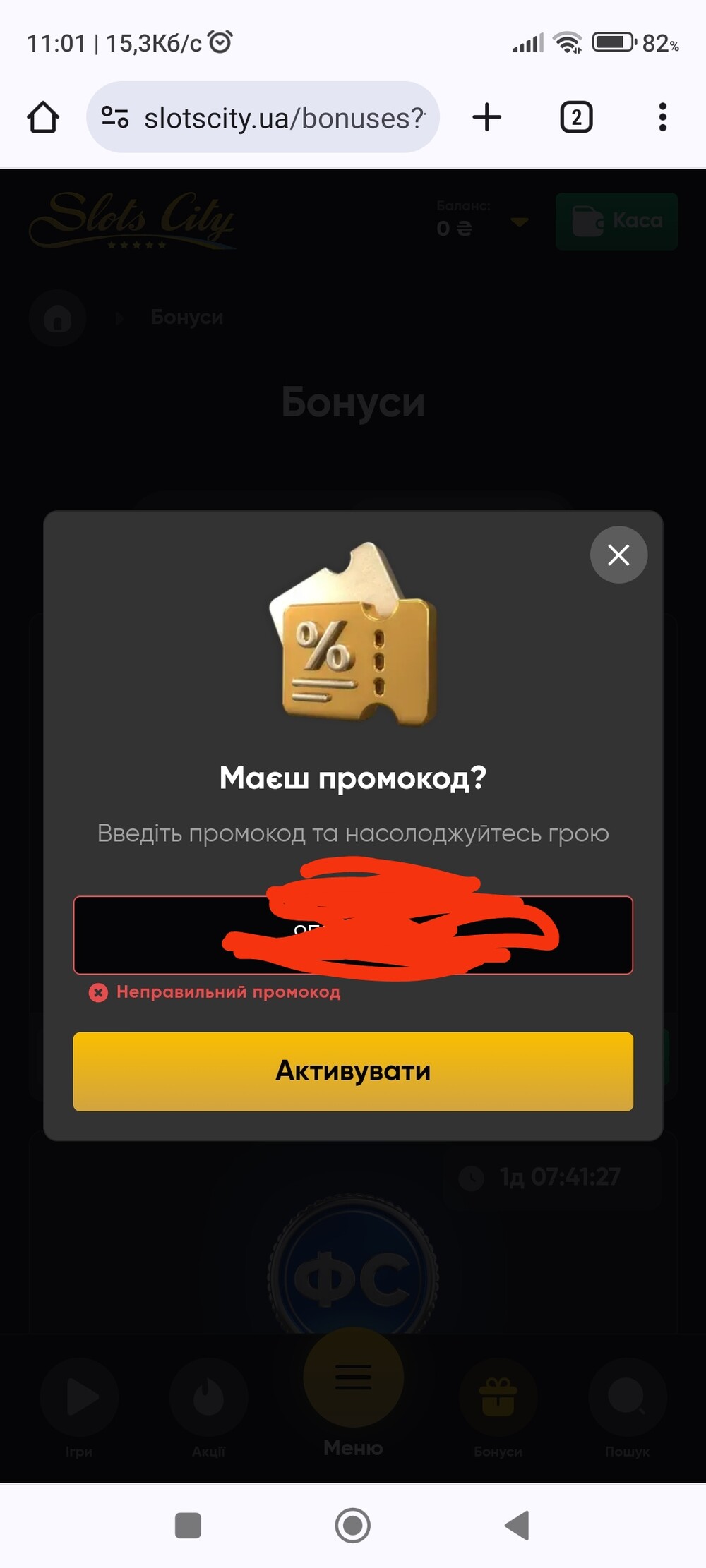Open the browser home page
The image size is (706, 1568).
pos(43,117)
